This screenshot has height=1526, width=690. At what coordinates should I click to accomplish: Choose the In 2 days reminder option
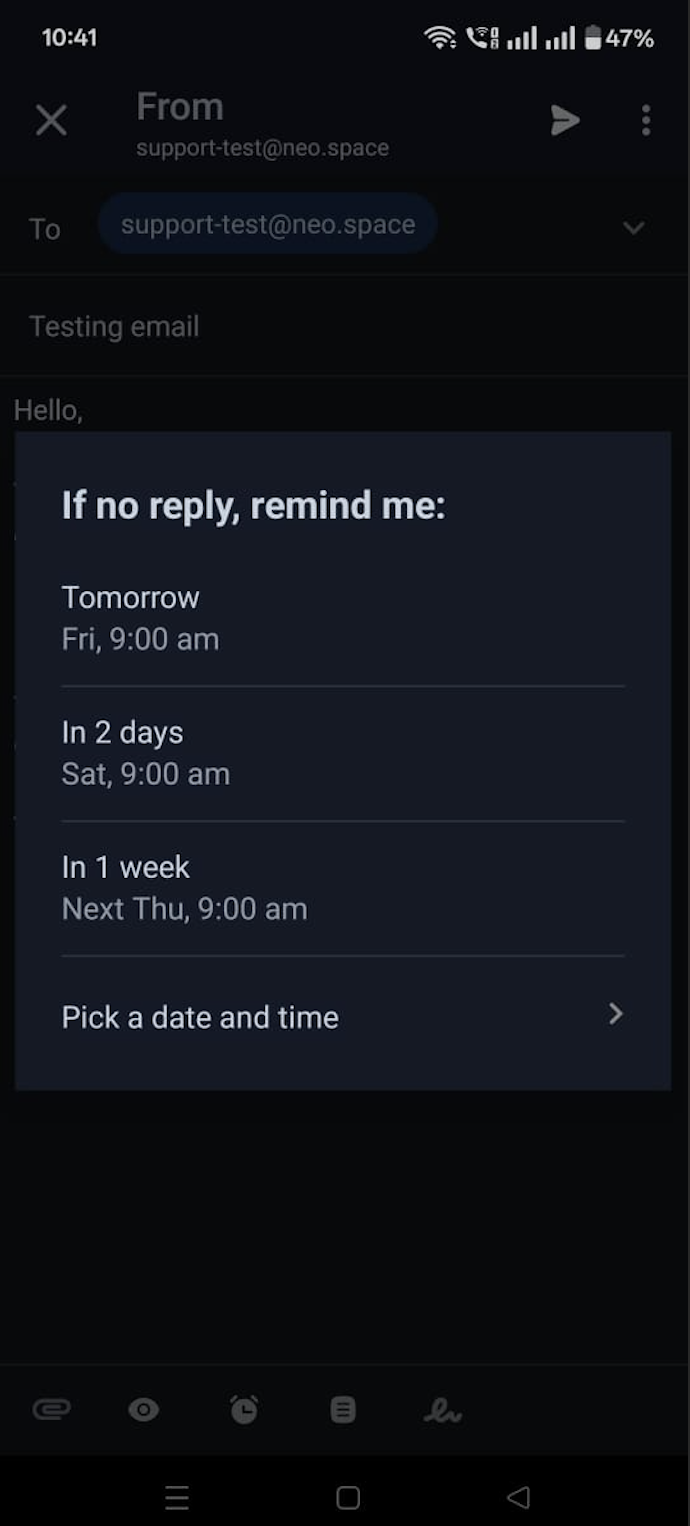click(343, 753)
